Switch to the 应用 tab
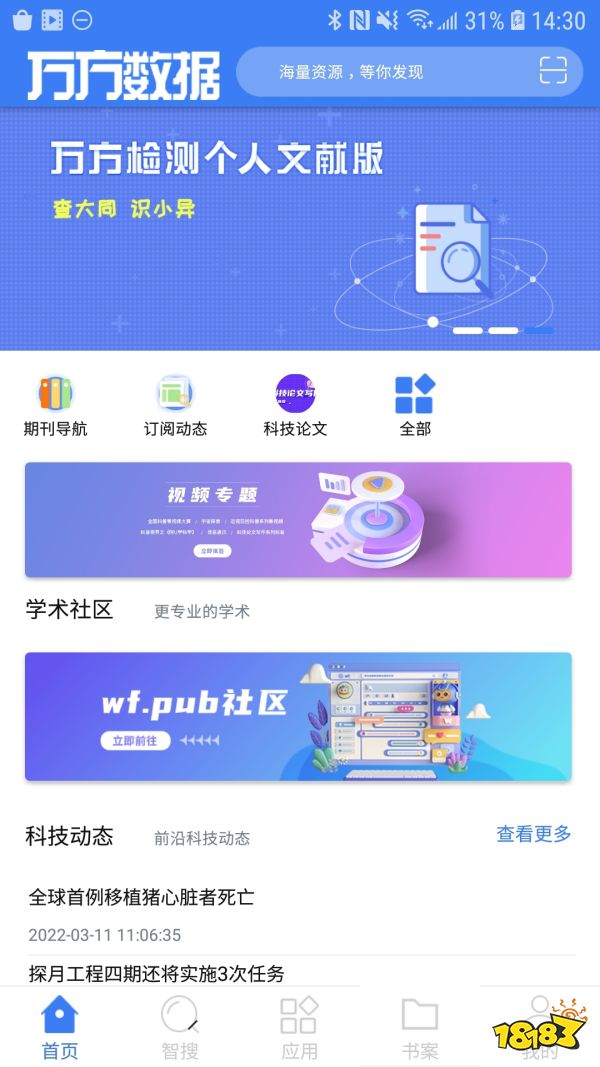The width and height of the screenshot is (600, 1067). coord(299,1028)
